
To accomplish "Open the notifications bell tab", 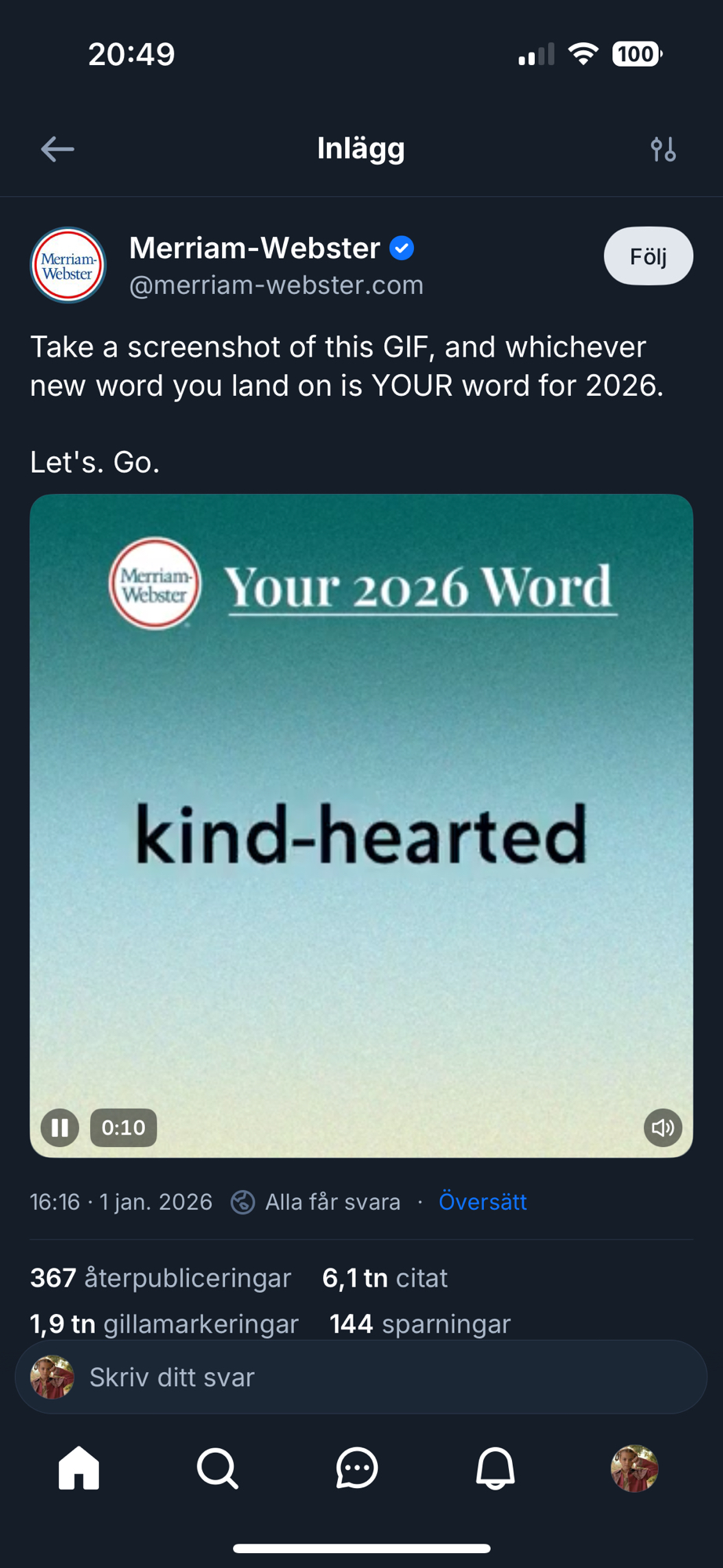I will coord(496,1468).
